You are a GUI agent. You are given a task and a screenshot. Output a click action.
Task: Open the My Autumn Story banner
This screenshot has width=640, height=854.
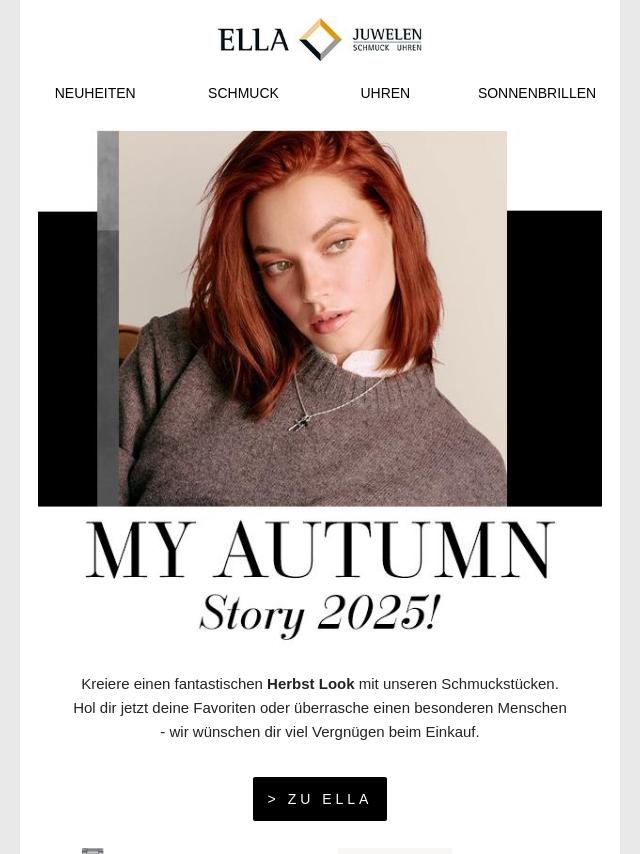320,385
